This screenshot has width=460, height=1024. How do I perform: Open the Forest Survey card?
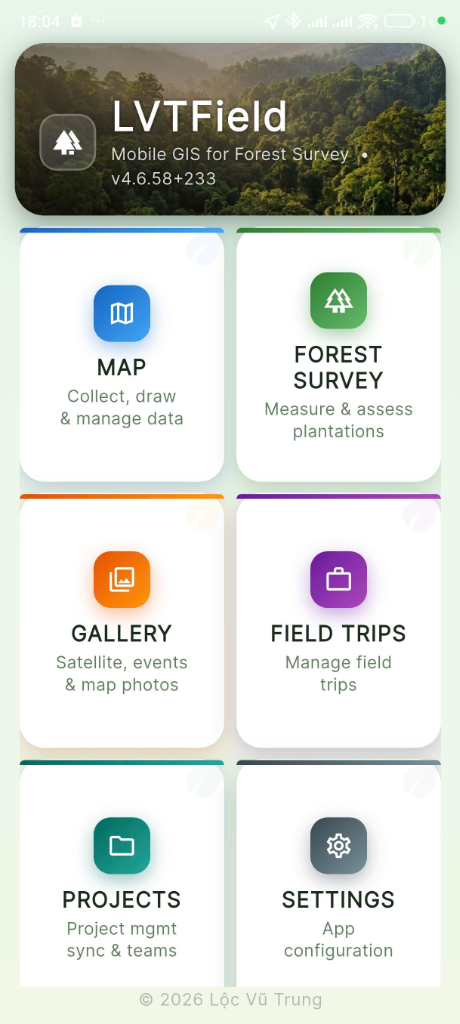[338, 355]
